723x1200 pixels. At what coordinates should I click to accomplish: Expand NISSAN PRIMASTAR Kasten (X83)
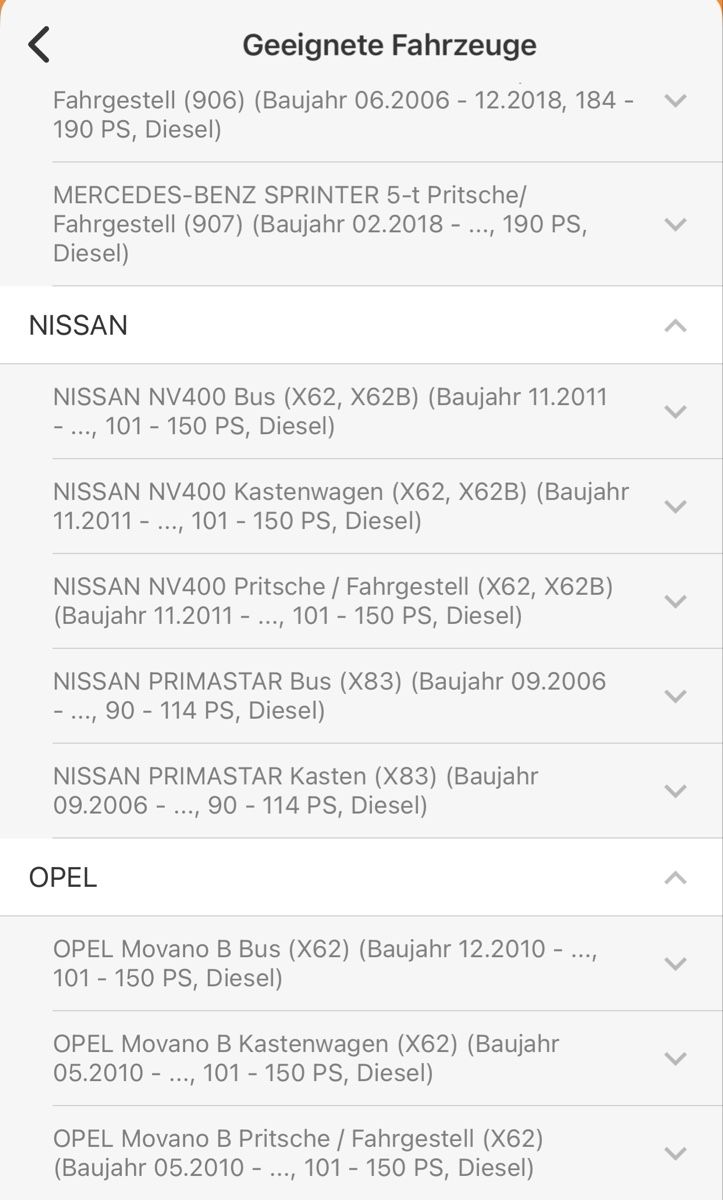click(675, 790)
